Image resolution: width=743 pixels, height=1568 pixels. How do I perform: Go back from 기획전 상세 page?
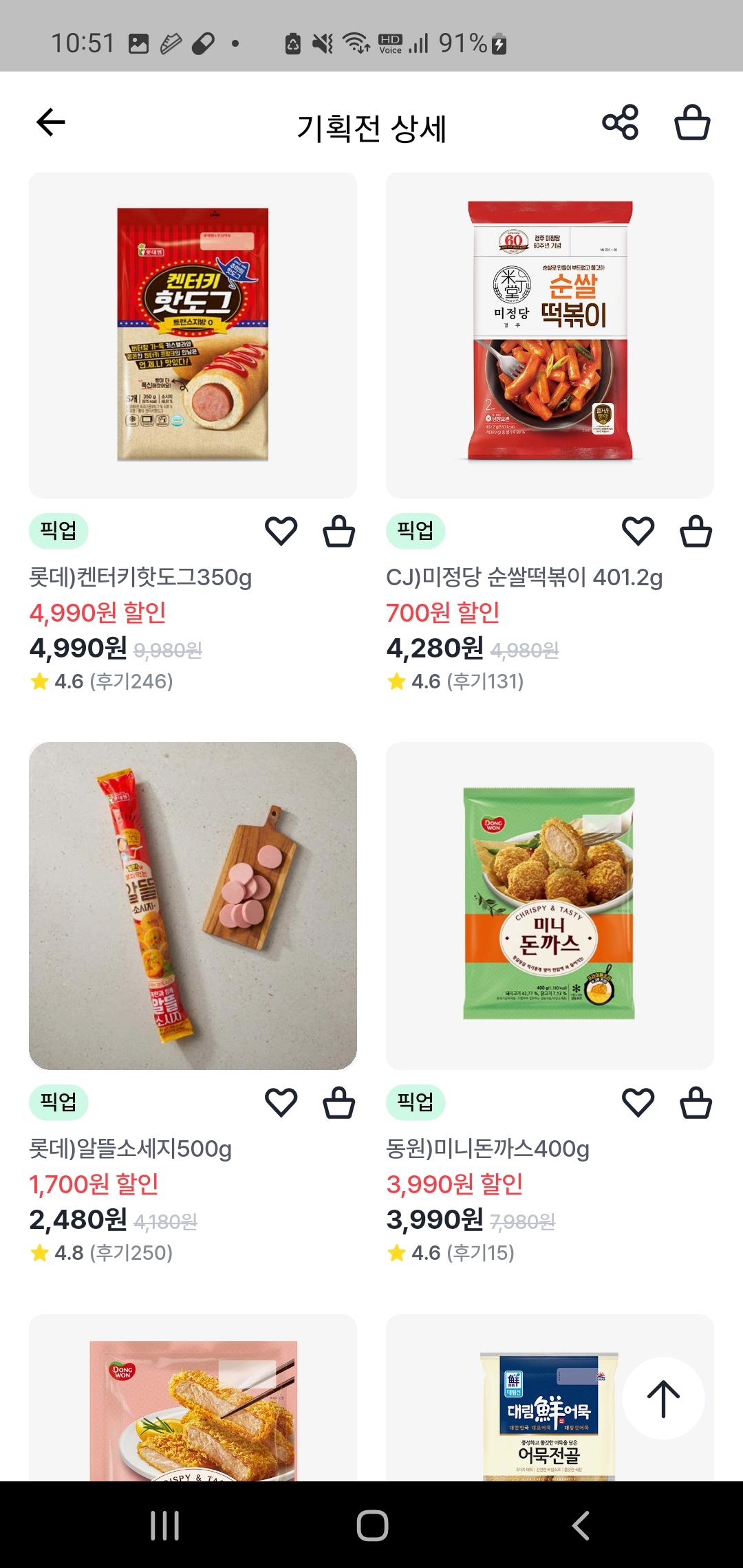(x=50, y=124)
